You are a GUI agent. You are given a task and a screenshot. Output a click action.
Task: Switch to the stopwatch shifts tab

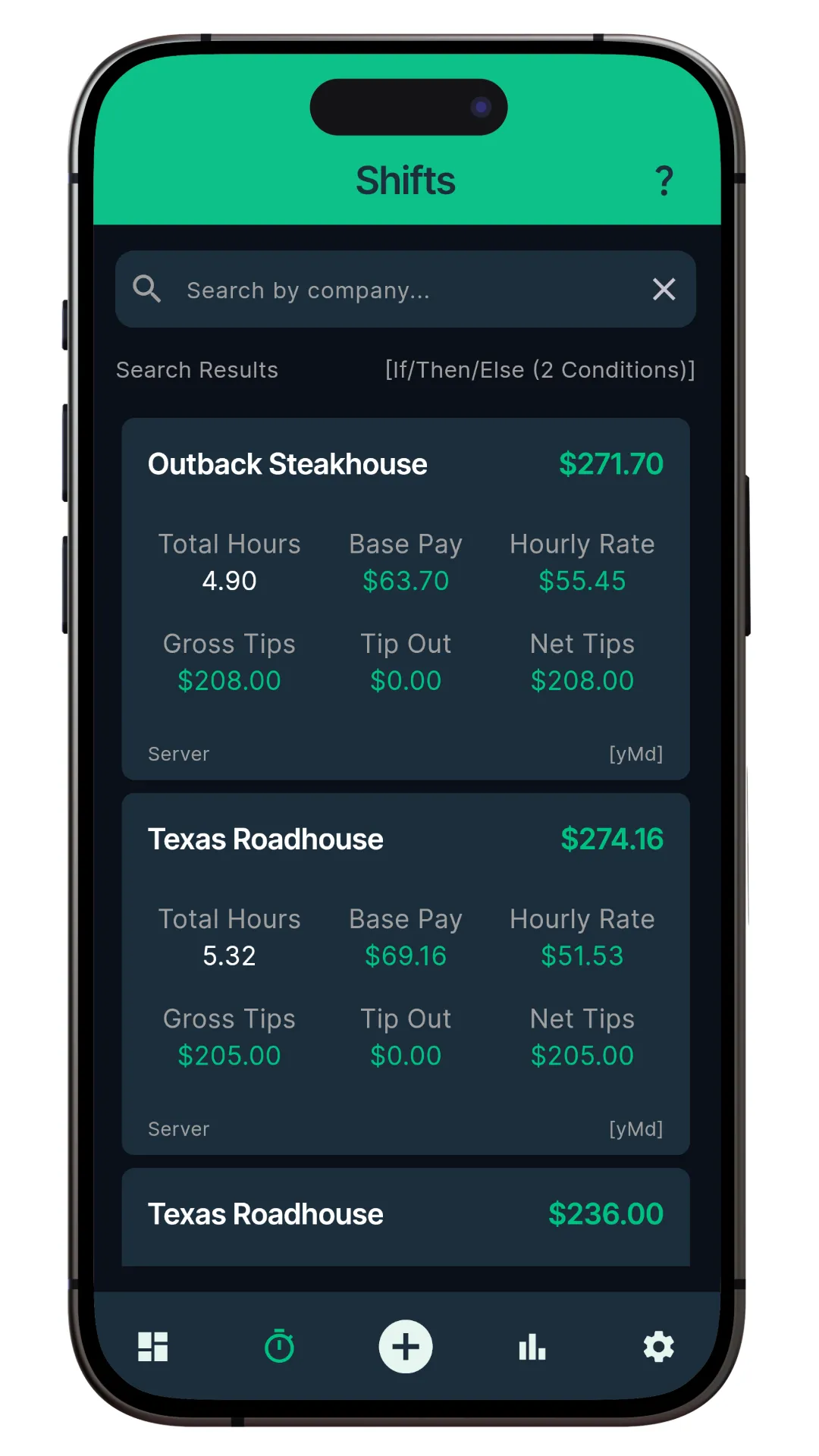[279, 1347]
